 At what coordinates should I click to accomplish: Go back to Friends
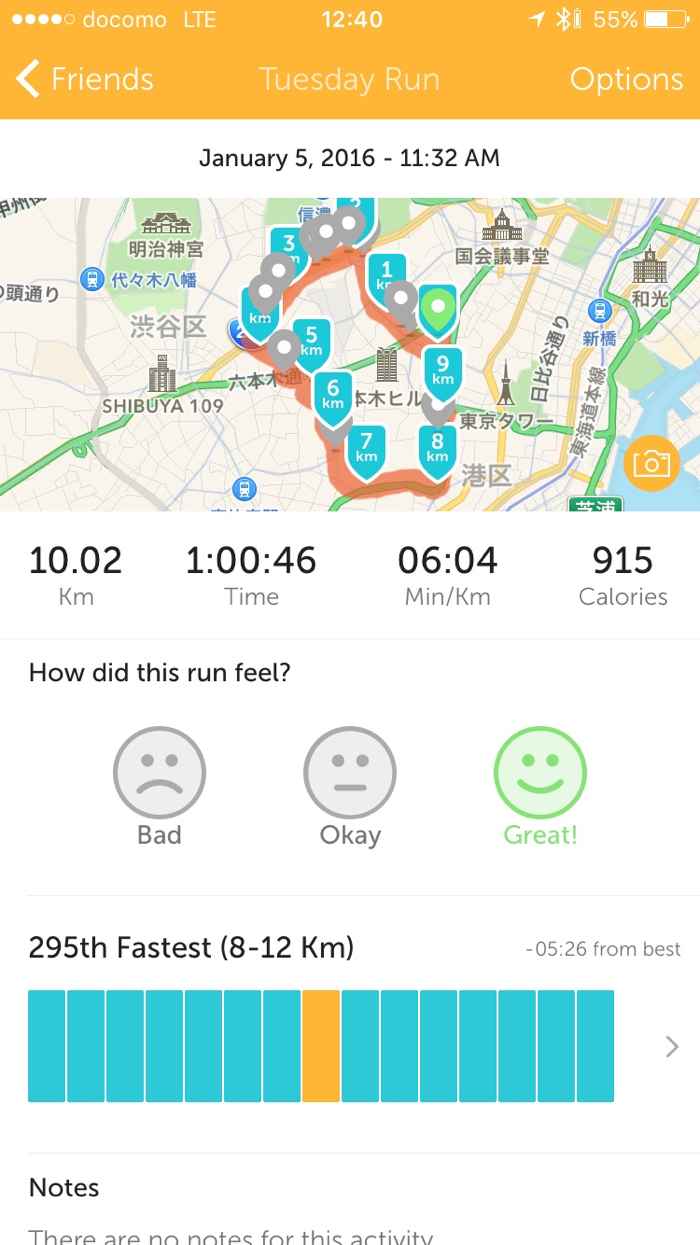tap(85, 80)
